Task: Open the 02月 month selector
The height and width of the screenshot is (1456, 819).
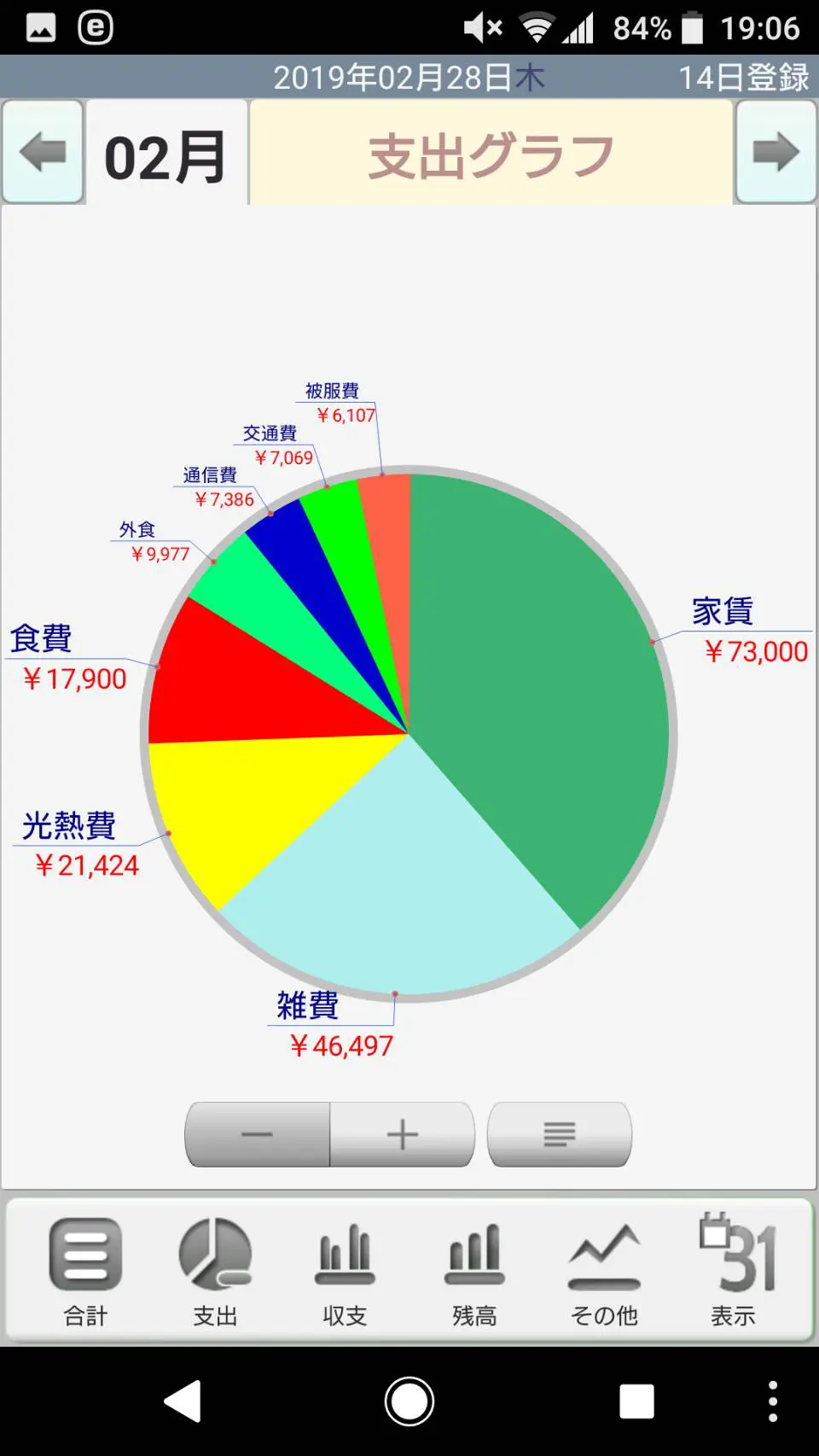Action: [166, 154]
